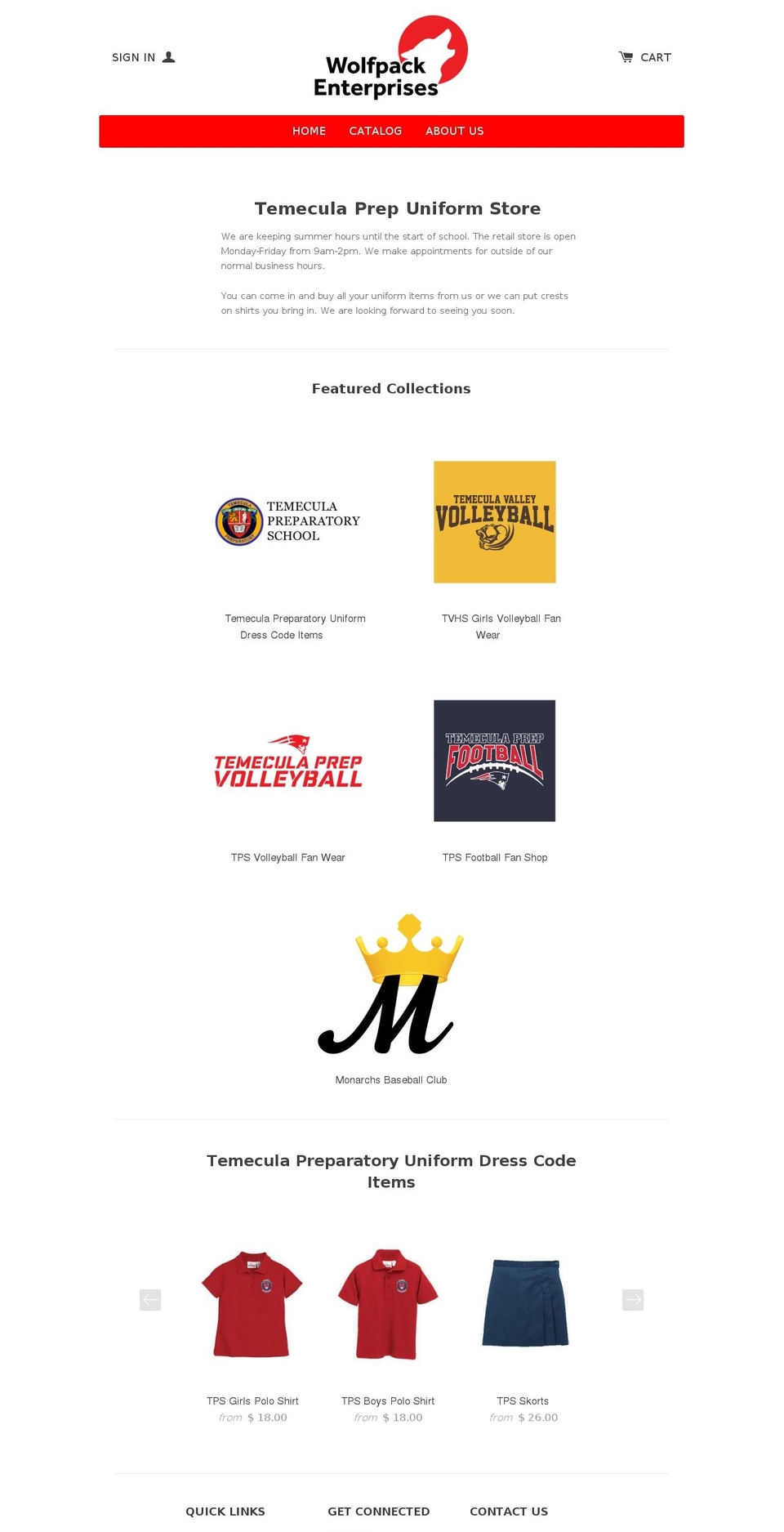Open the TPS Football Fan Shop link

495,857
